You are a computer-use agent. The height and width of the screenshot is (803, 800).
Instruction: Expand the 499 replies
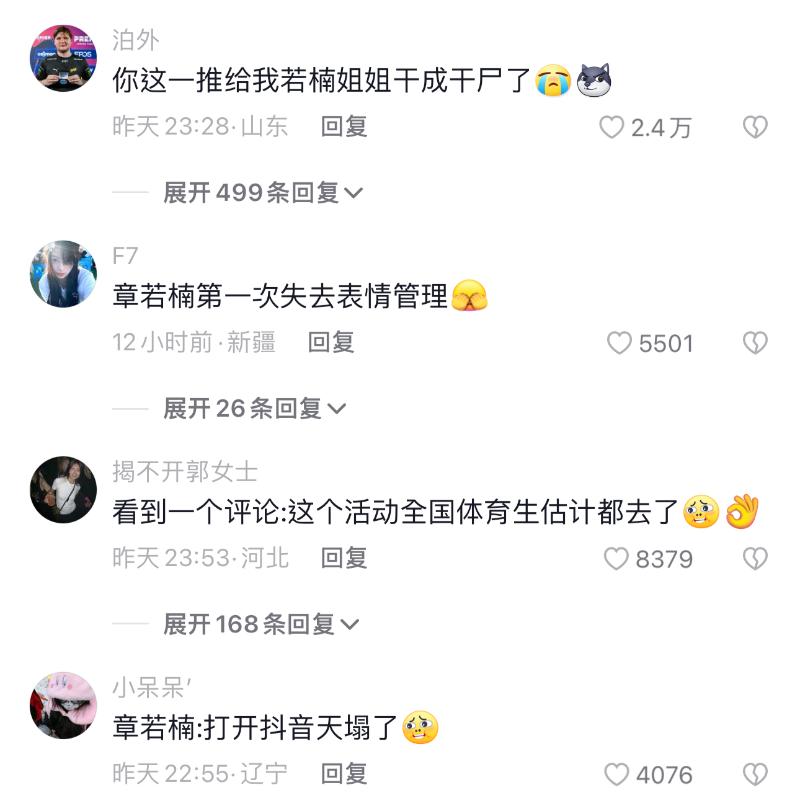[262, 192]
